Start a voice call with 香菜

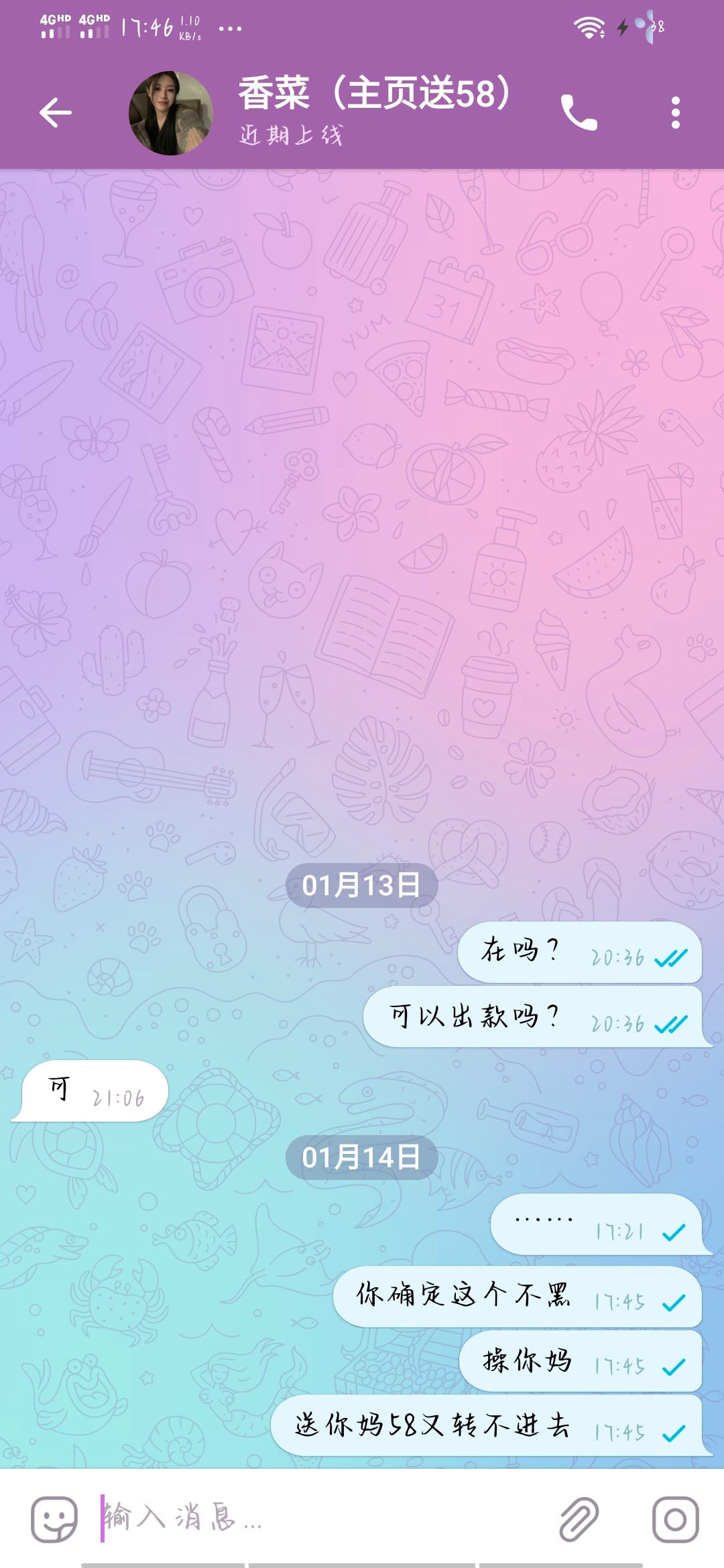578,112
